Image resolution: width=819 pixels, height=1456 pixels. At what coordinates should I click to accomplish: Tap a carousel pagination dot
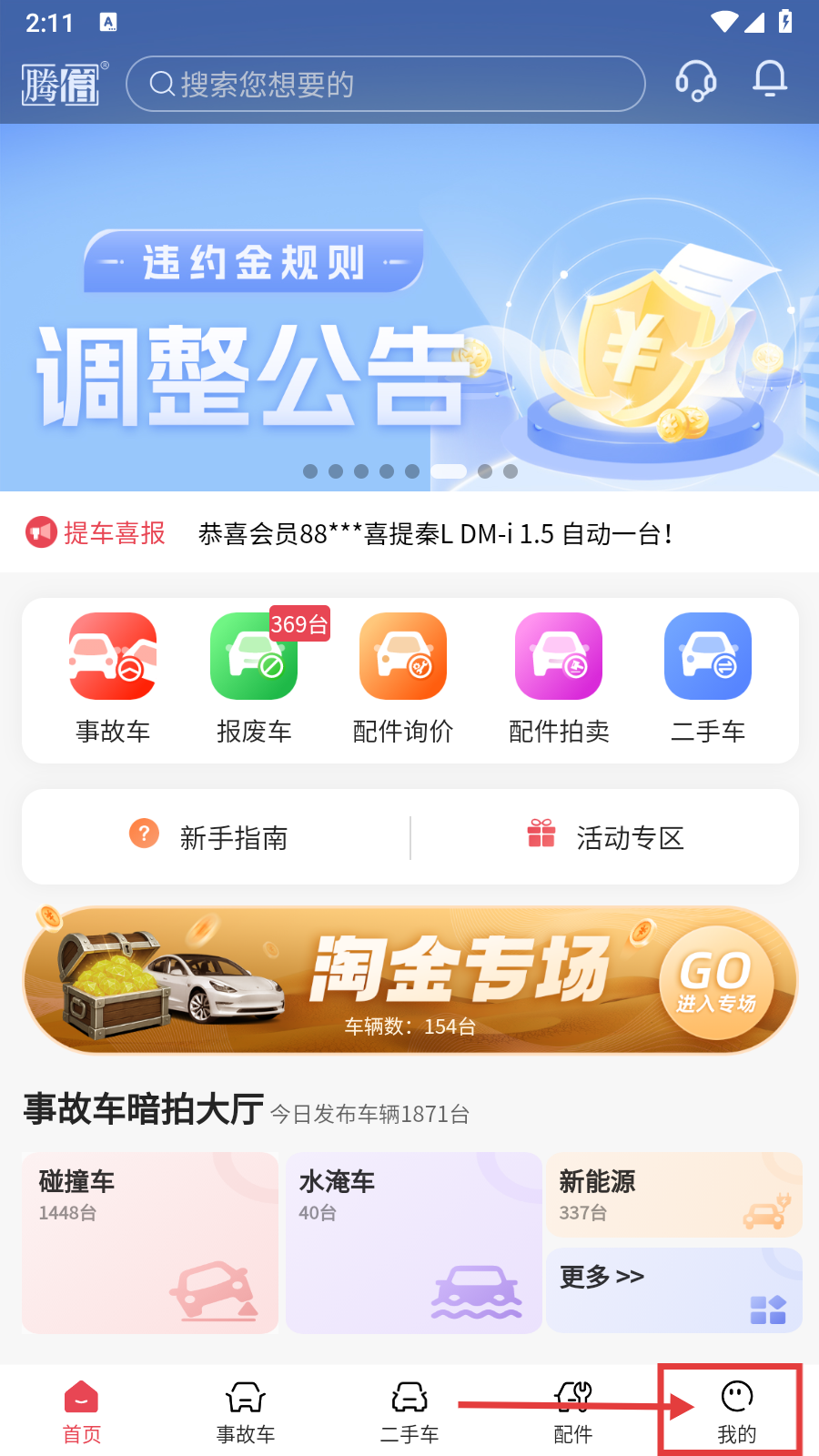pos(361,471)
